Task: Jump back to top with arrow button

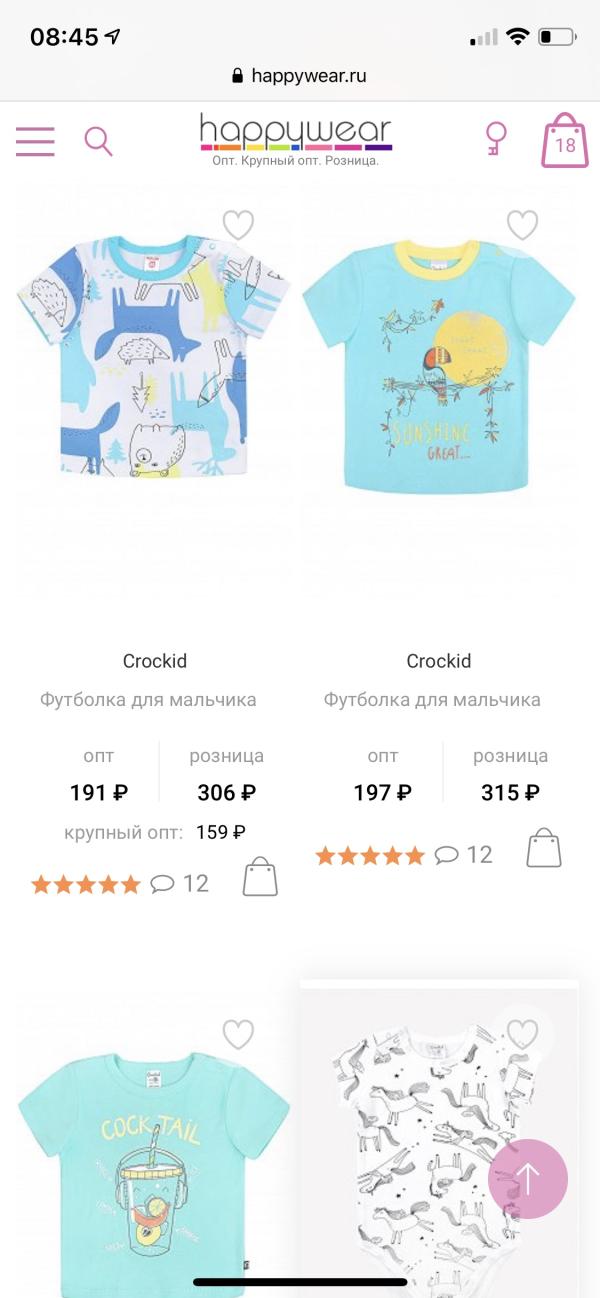Action: [528, 1179]
